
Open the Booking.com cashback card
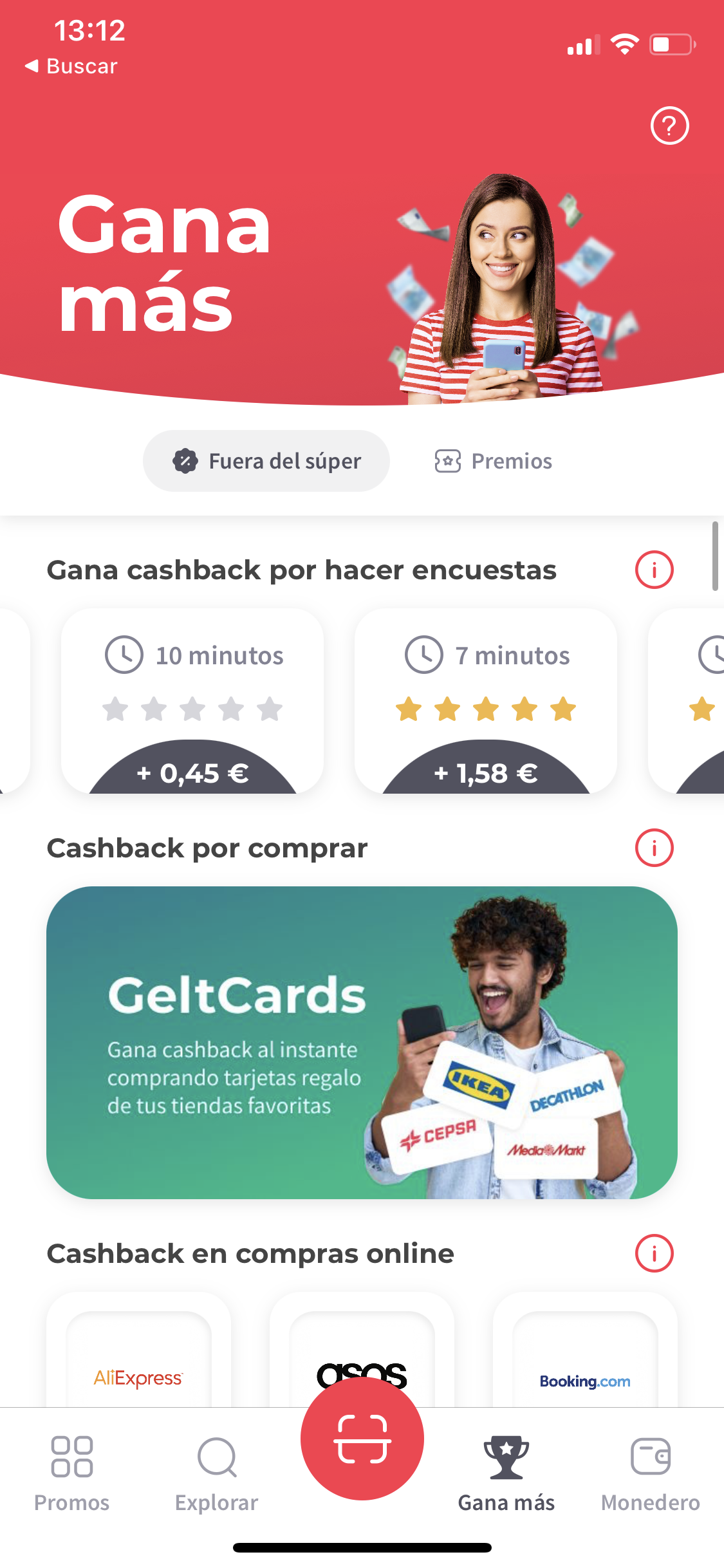[584, 1358]
